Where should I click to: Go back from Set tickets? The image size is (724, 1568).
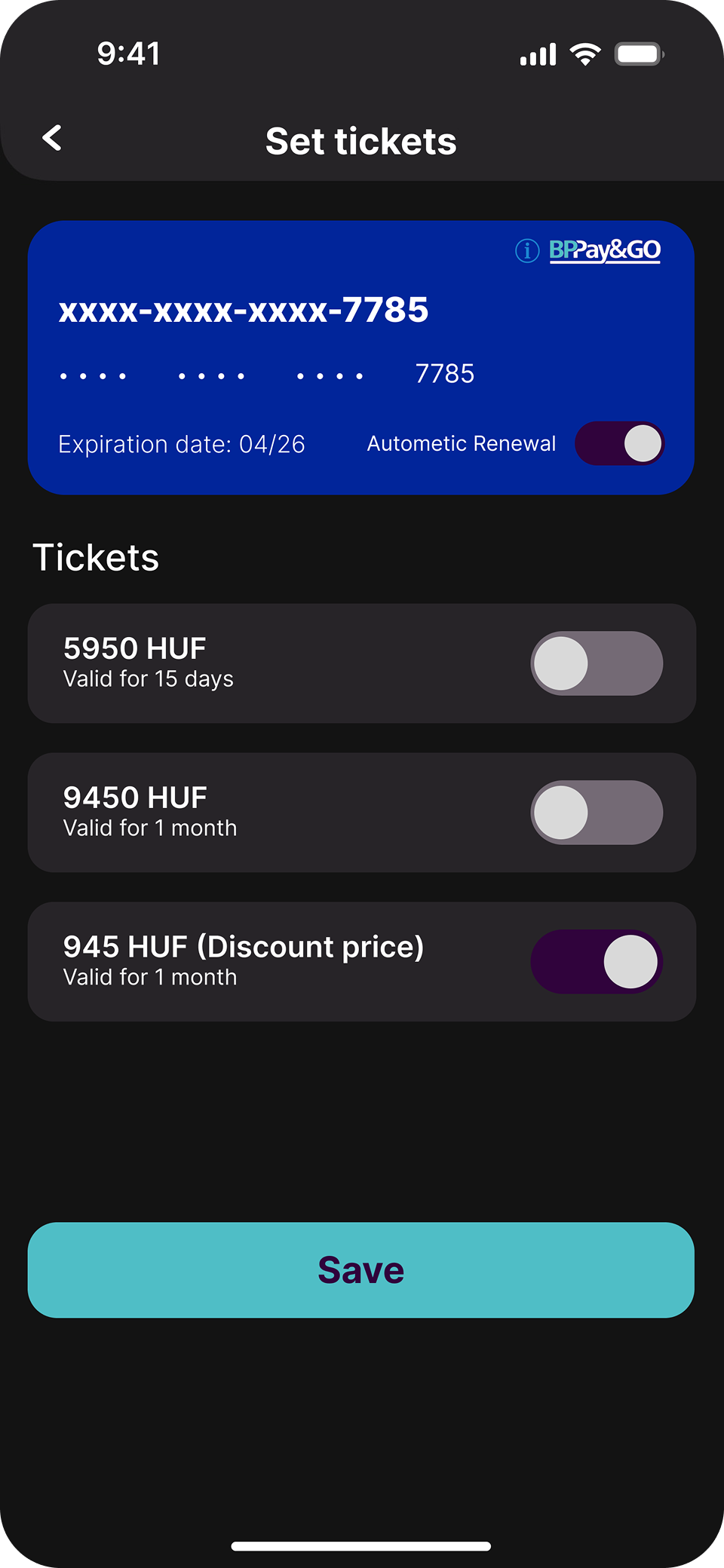(52, 139)
